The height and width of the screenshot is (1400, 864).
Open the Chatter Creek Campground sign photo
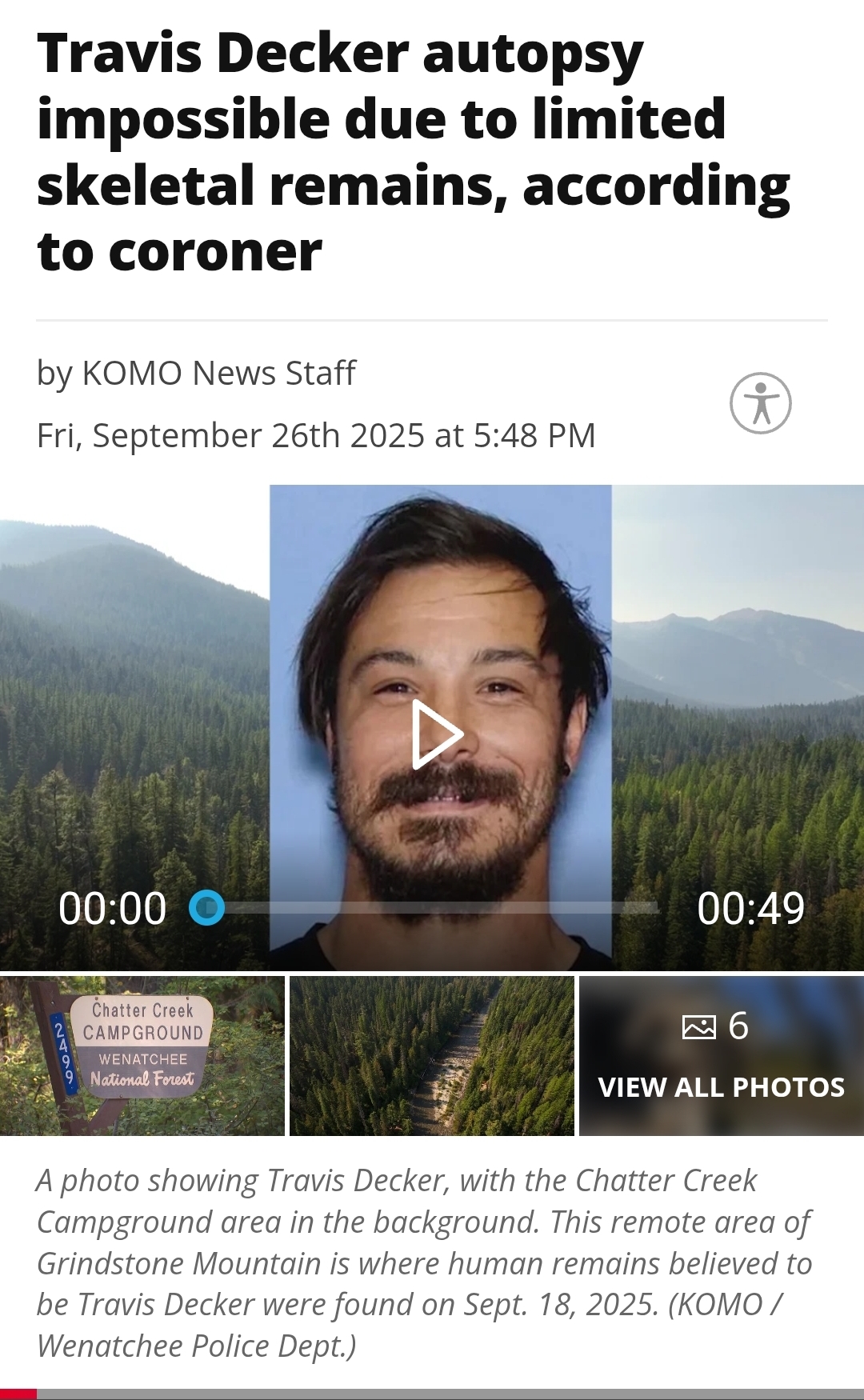point(142,1055)
